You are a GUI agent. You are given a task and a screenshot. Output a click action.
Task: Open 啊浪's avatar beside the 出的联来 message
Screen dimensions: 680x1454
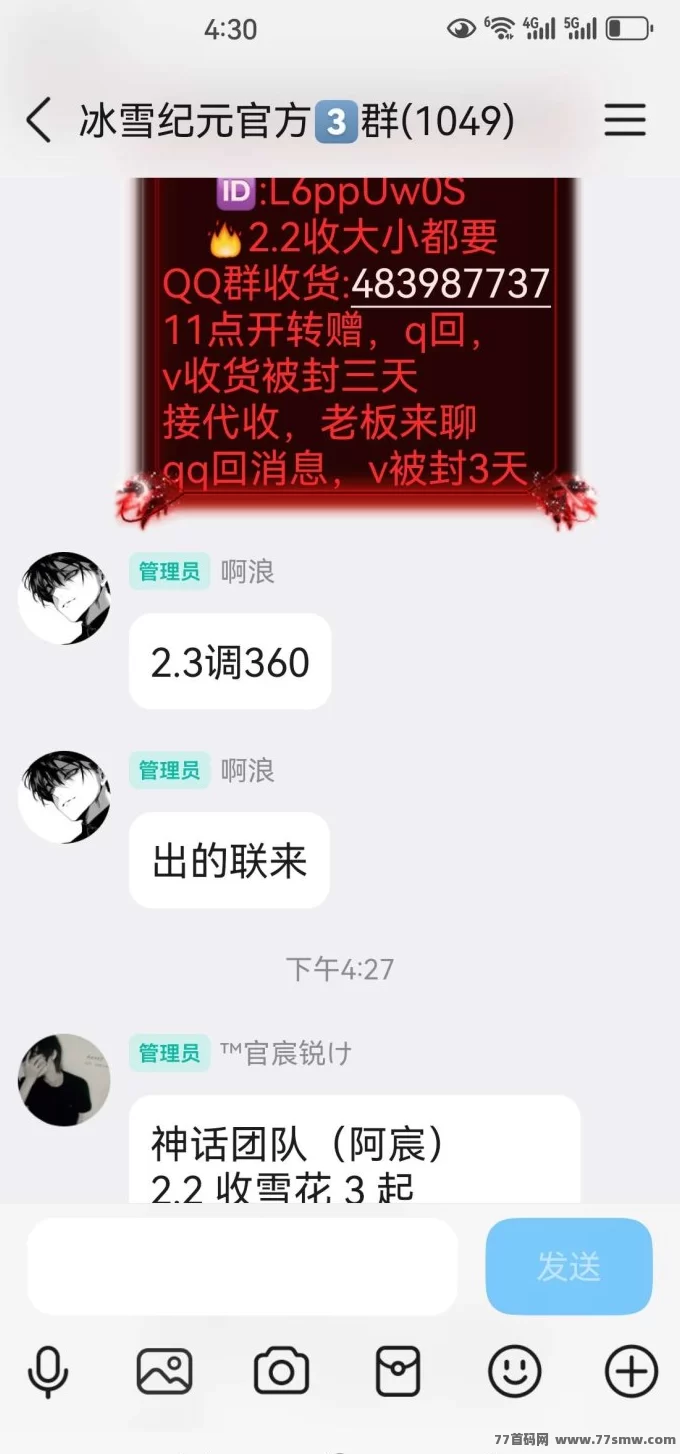64,797
